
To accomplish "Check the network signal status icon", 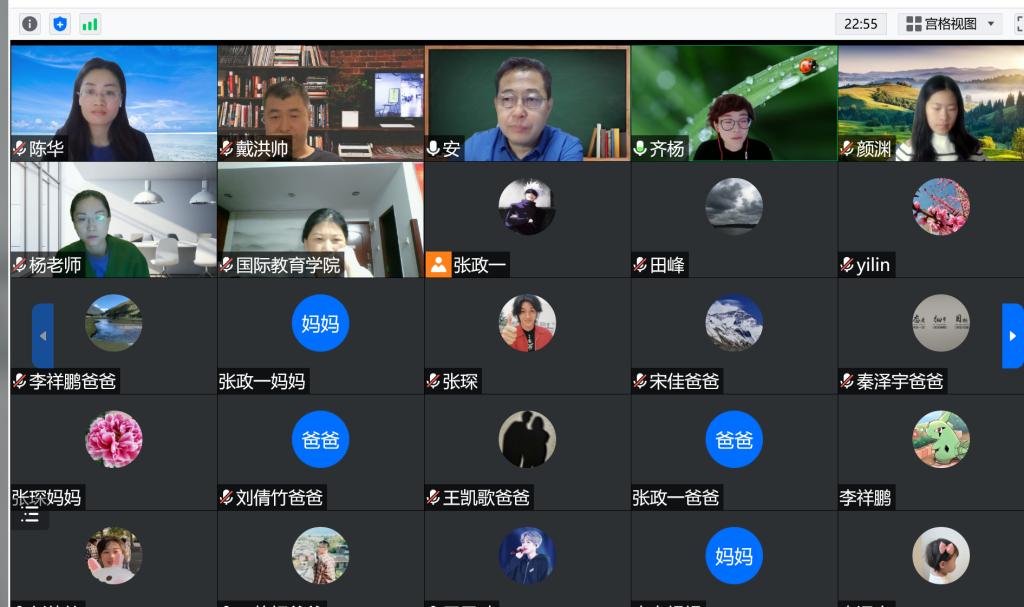I will click(x=90, y=24).
